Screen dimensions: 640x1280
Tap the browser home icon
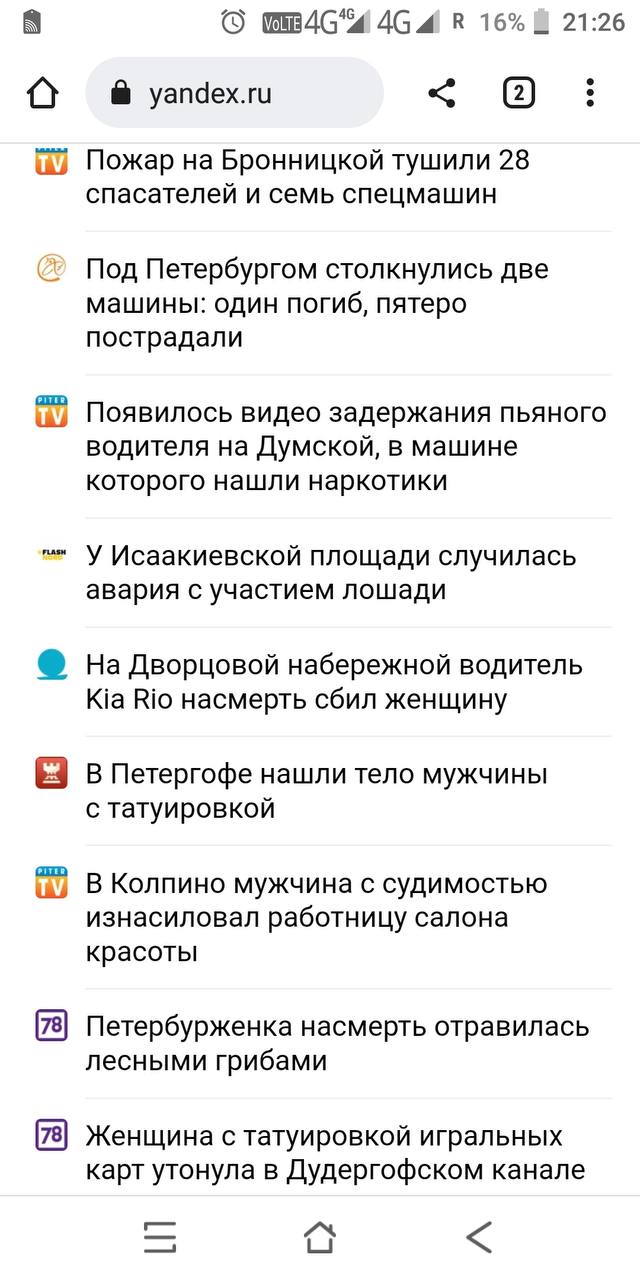[43, 94]
